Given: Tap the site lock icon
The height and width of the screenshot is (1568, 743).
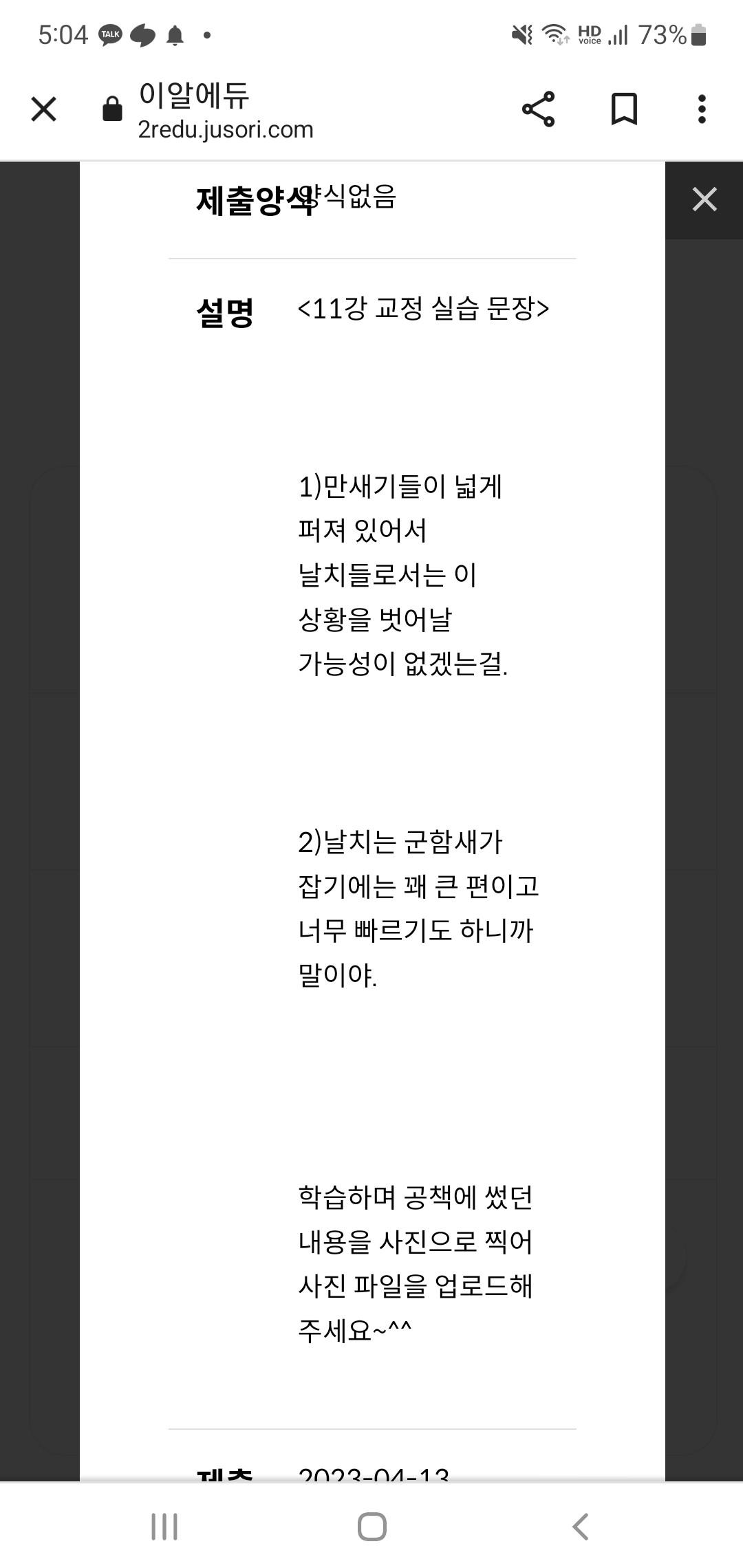Looking at the screenshot, I should 112,109.
